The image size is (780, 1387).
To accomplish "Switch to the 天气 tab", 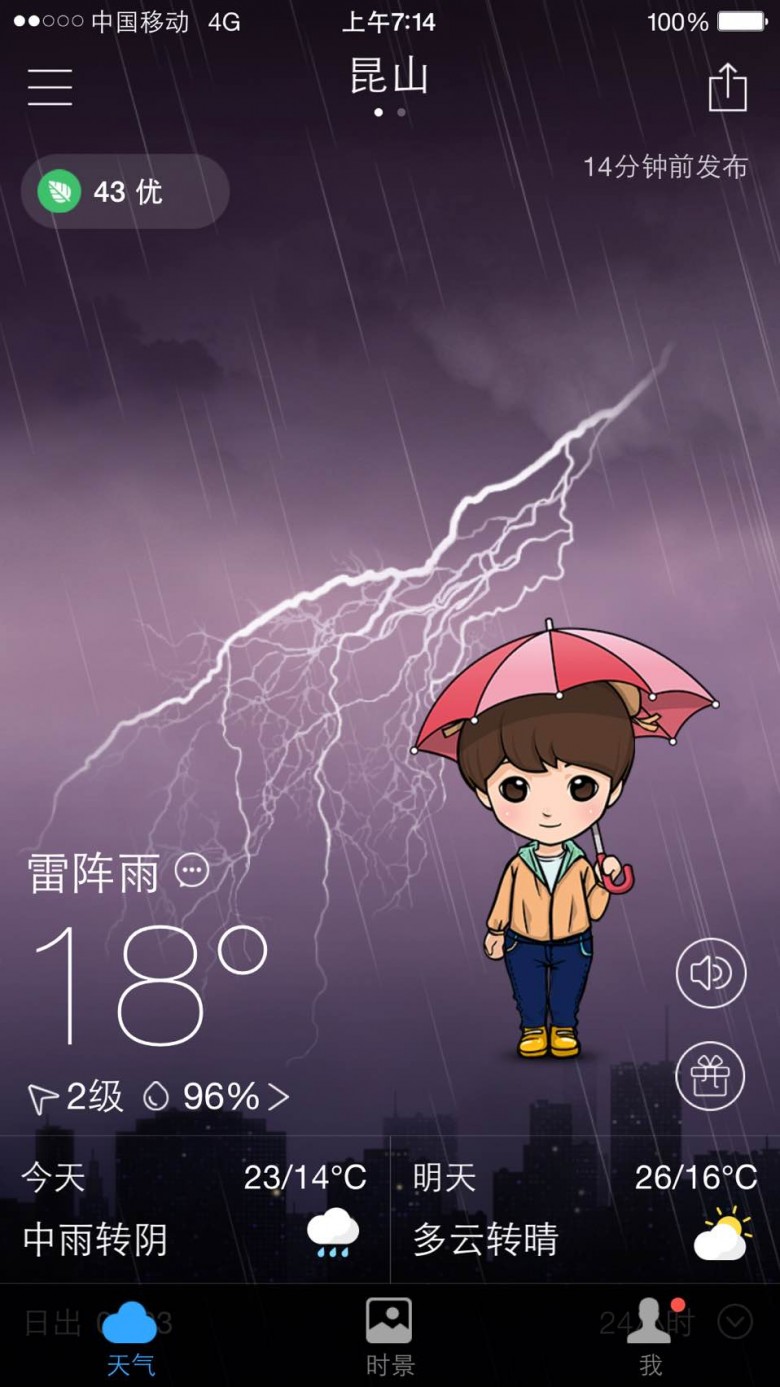I will pos(130,1338).
